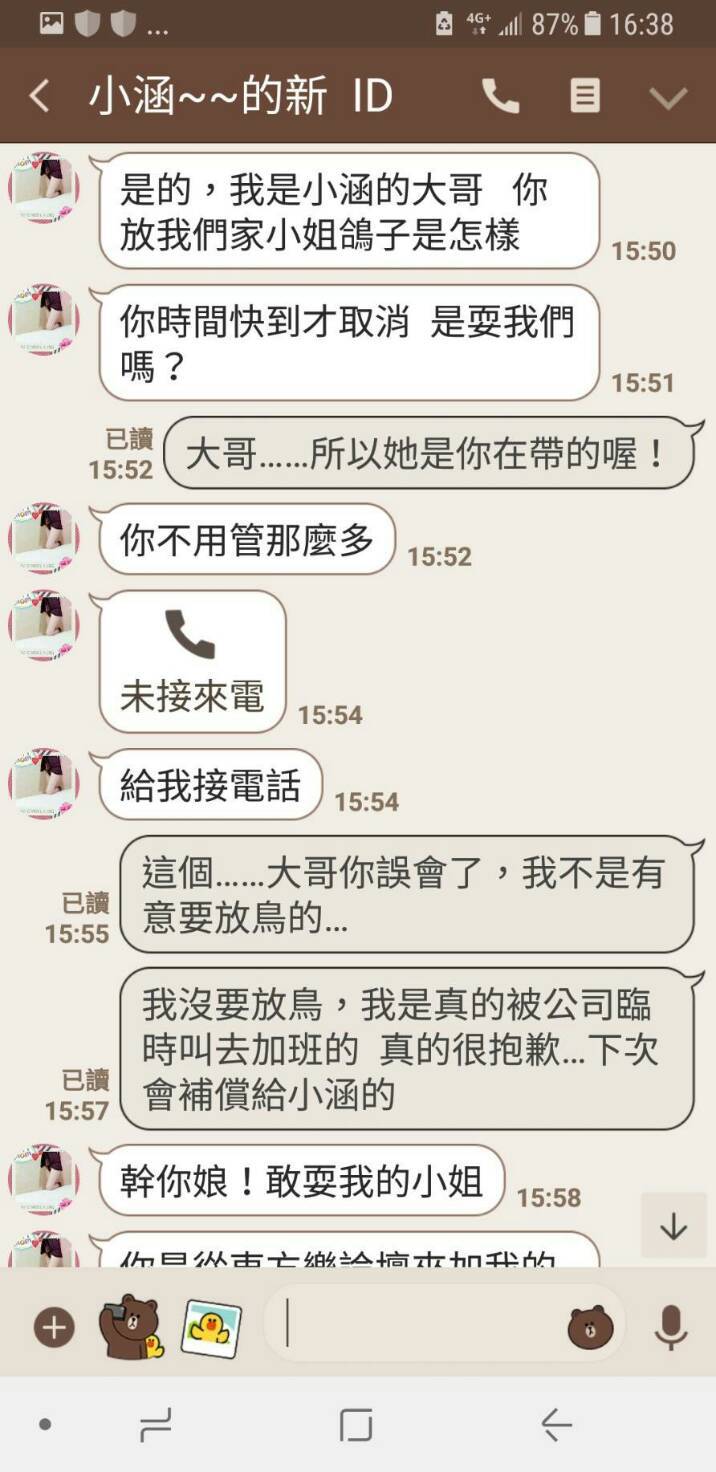Screen dimensions: 716x1472
Task: Open photo gallery with Sally icon
Action: [x=211, y=1327]
